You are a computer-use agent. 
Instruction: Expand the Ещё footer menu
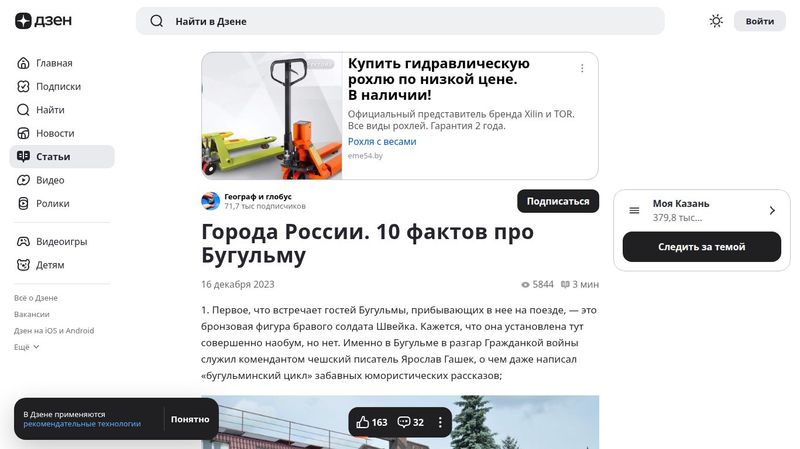tap(26, 347)
